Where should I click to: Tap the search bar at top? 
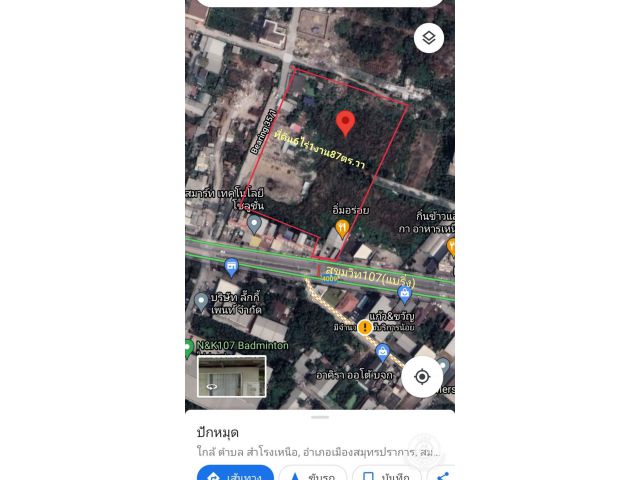coord(320,3)
